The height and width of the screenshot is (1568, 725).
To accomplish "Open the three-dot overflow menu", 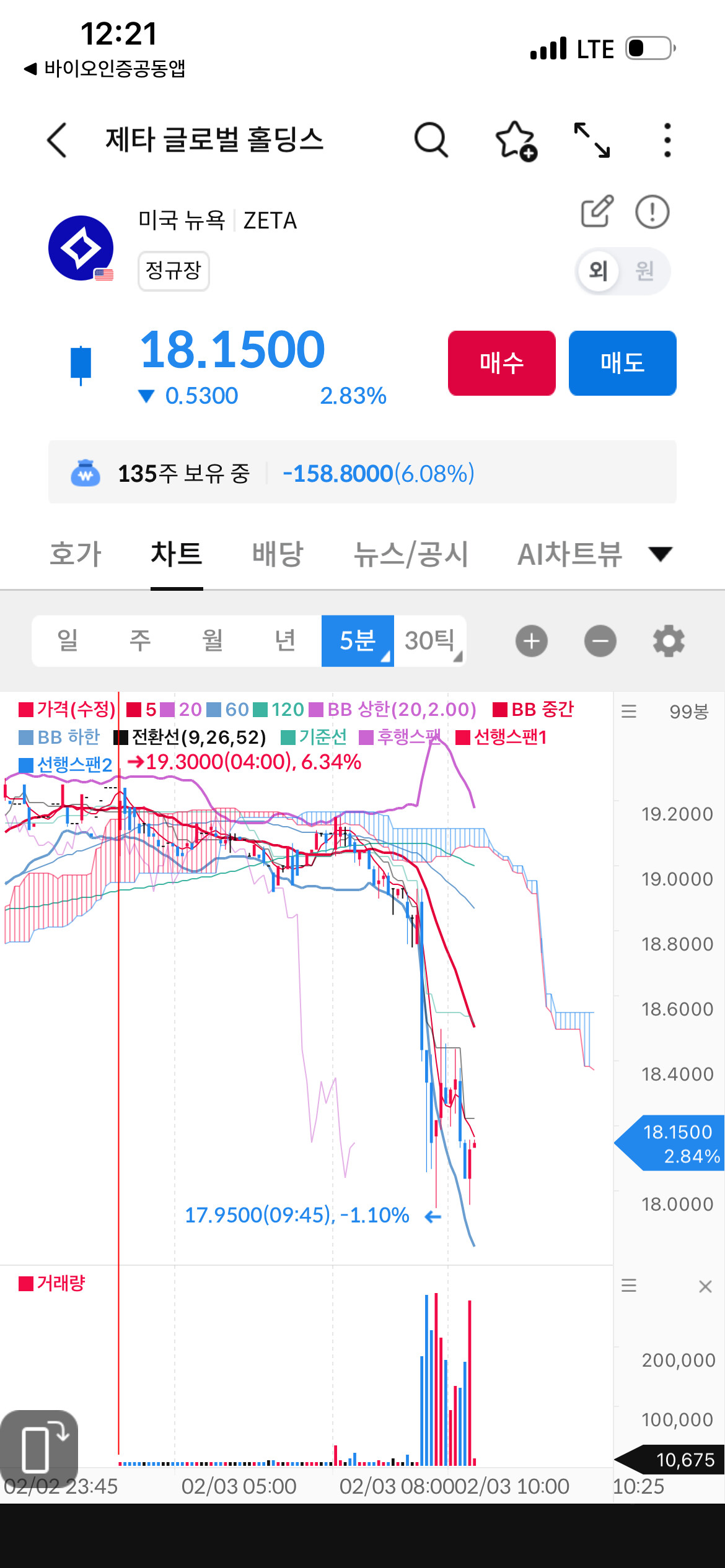I will click(667, 140).
